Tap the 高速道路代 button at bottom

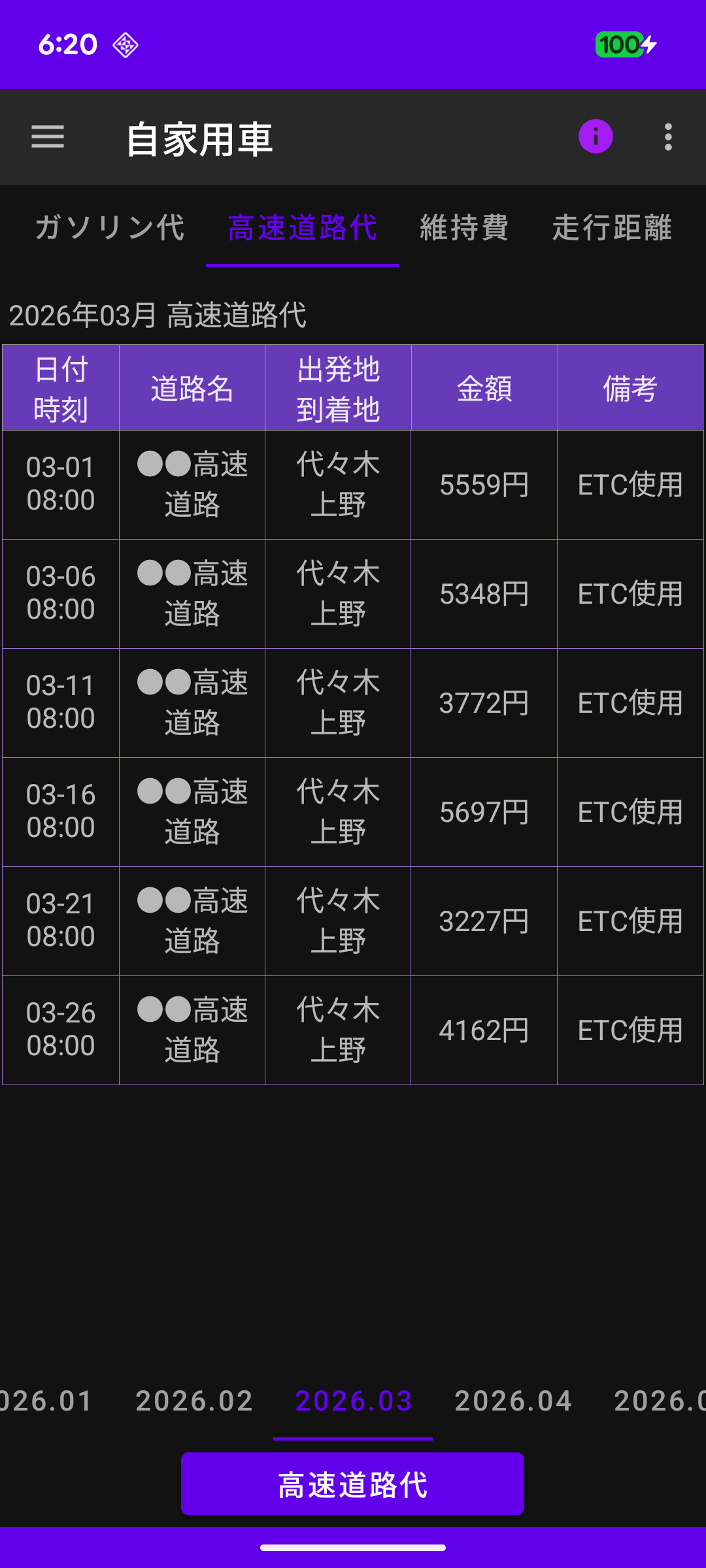[x=352, y=1484]
